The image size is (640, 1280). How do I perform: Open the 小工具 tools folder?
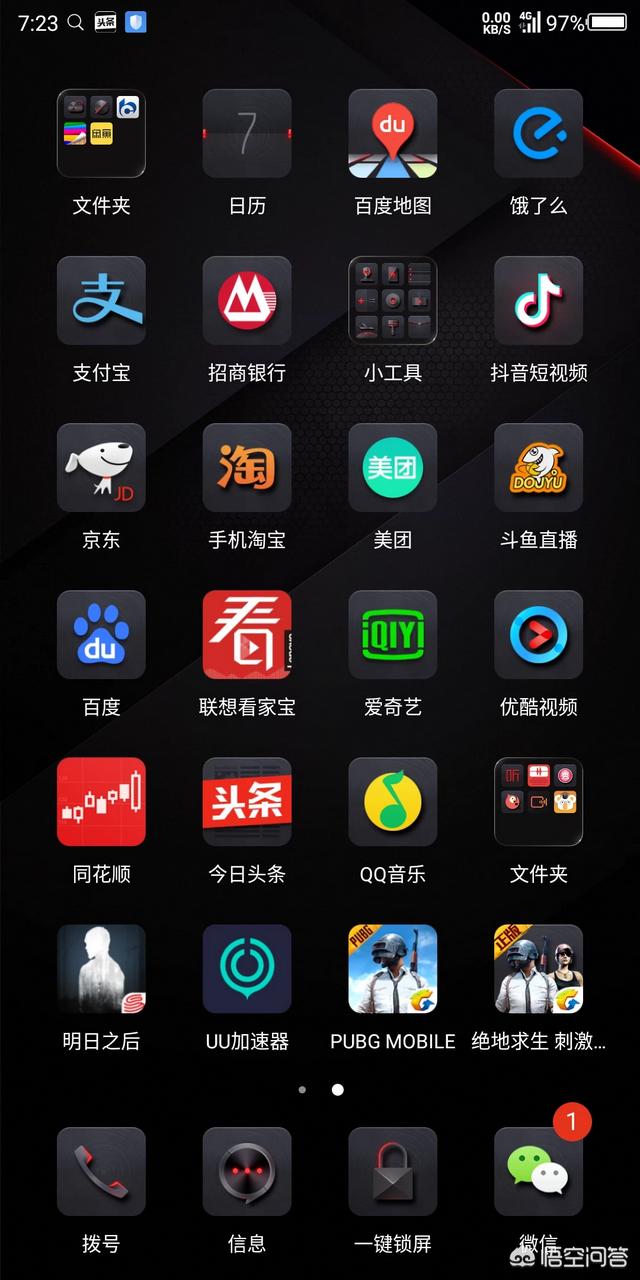click(x=393, y=301)
